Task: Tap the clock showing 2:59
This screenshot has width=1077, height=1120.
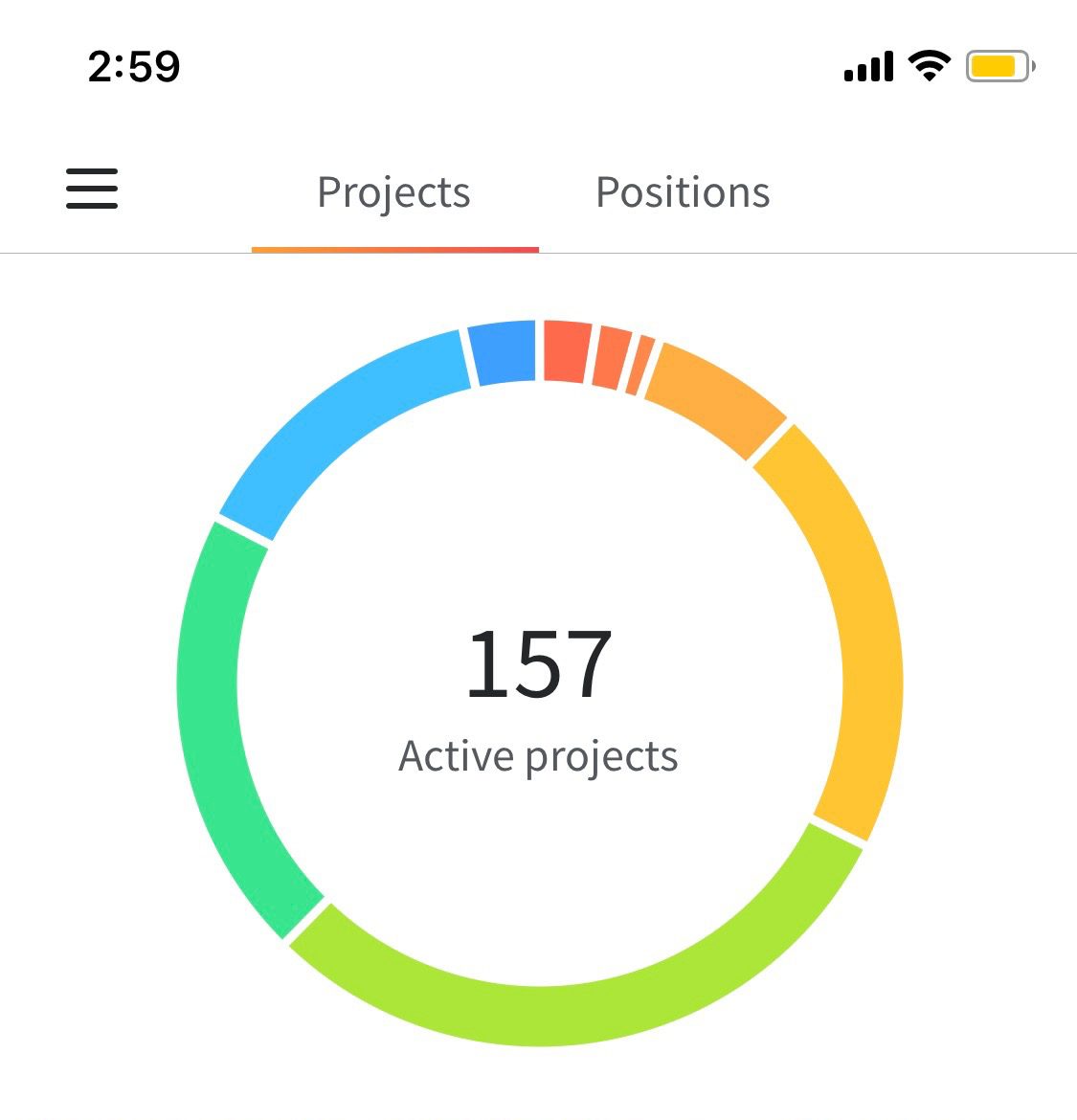Action: pos(133,65)
